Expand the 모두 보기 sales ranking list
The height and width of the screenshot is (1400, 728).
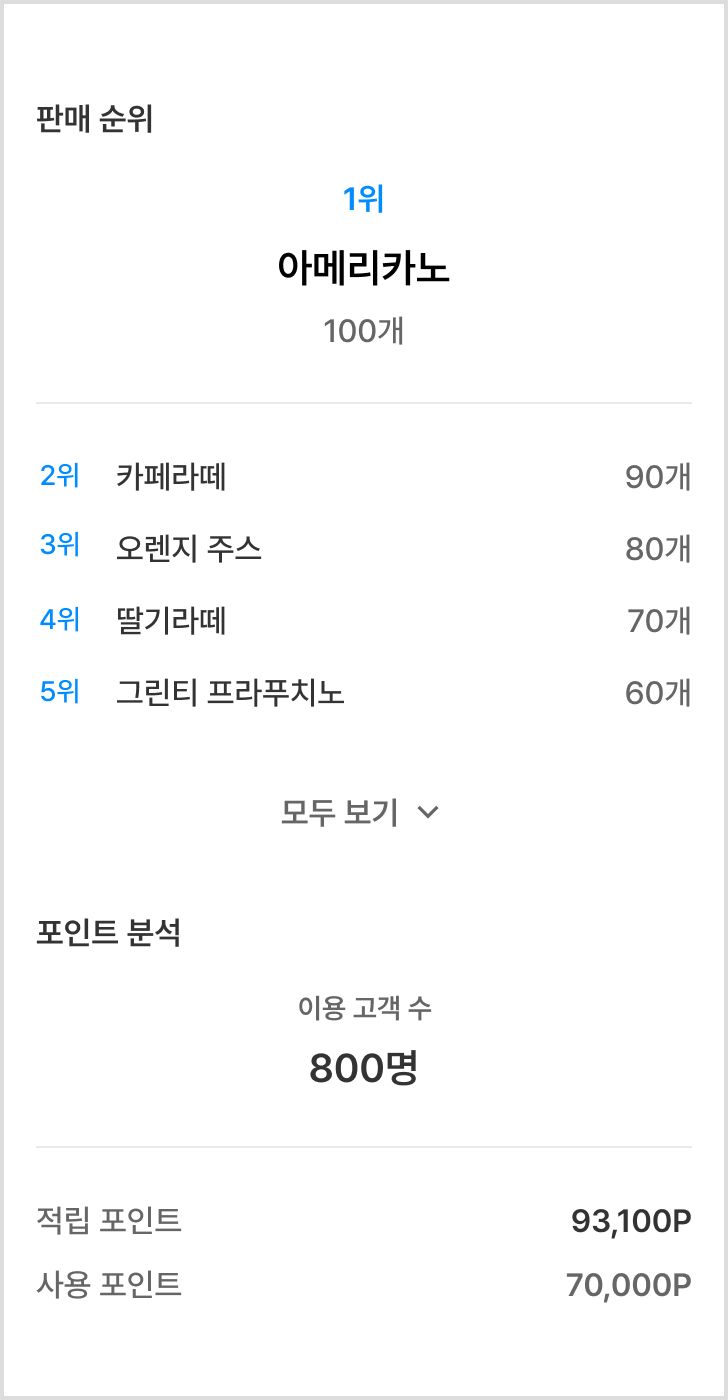tap(360, 812)
